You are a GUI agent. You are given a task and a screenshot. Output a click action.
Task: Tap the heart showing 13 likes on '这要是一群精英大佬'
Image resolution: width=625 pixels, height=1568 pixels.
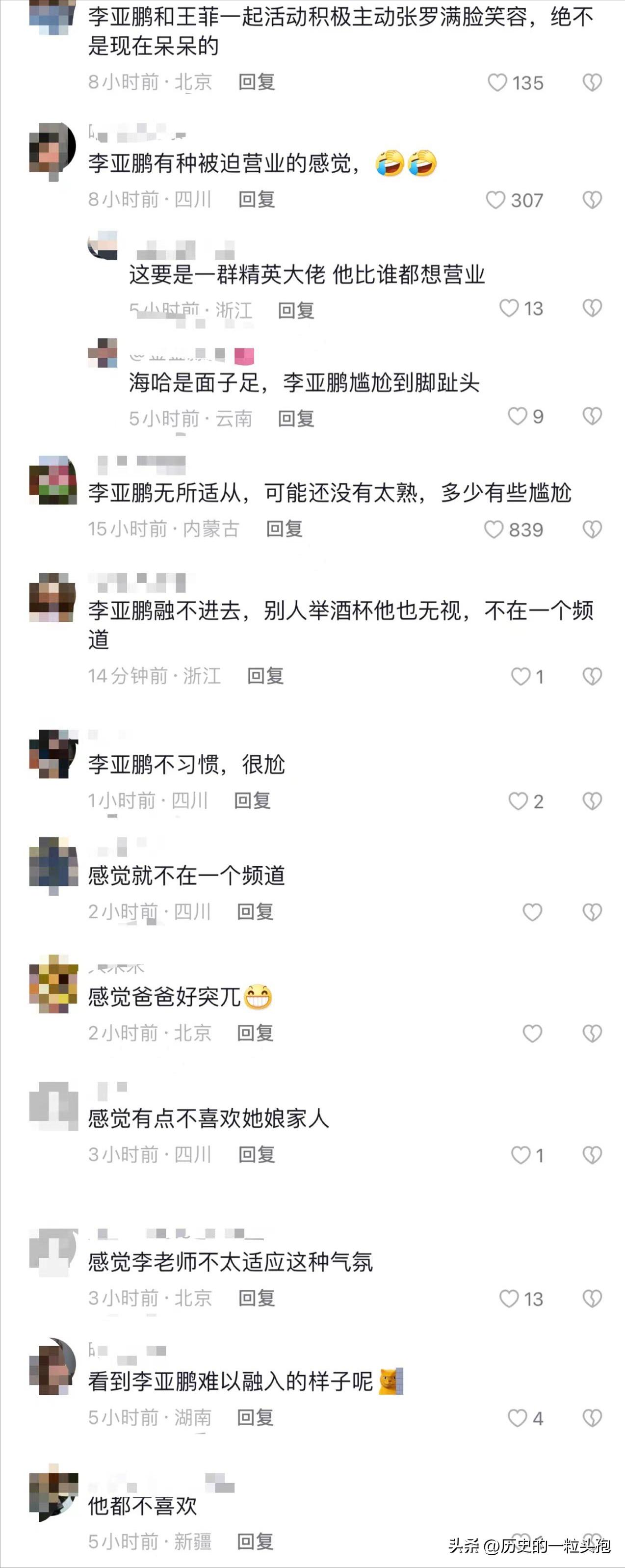tap(509, 309)
